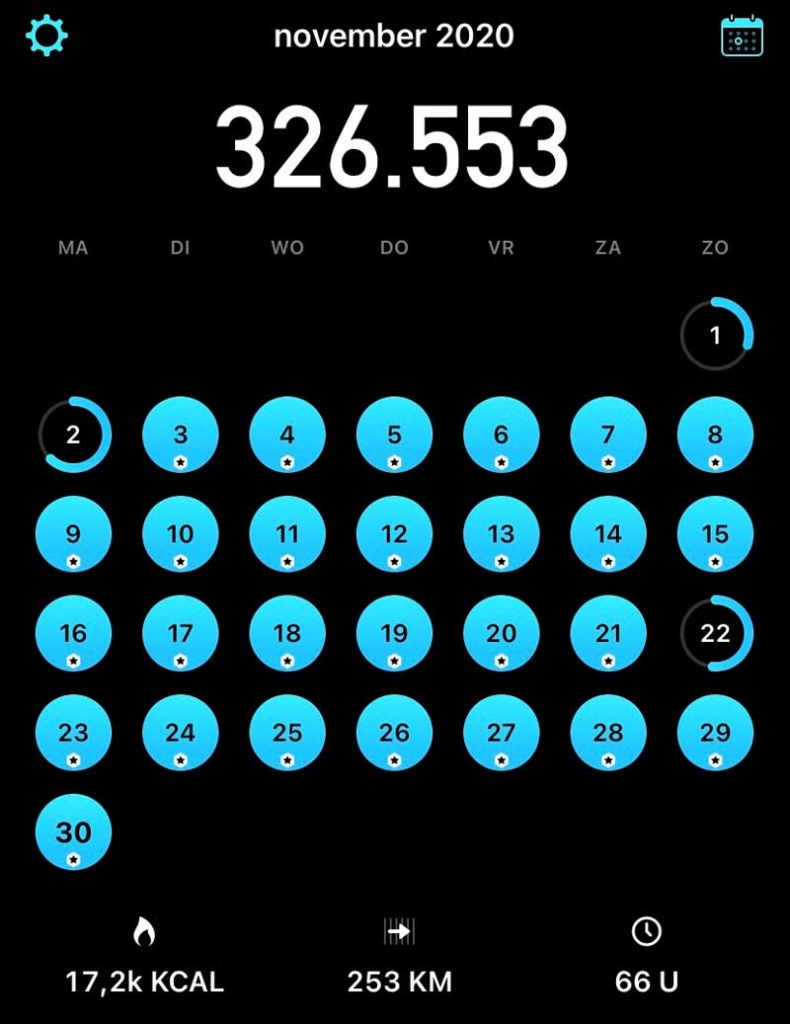Select day 29 in November
The image size is (790, 1024).
(x=715, y=732)
